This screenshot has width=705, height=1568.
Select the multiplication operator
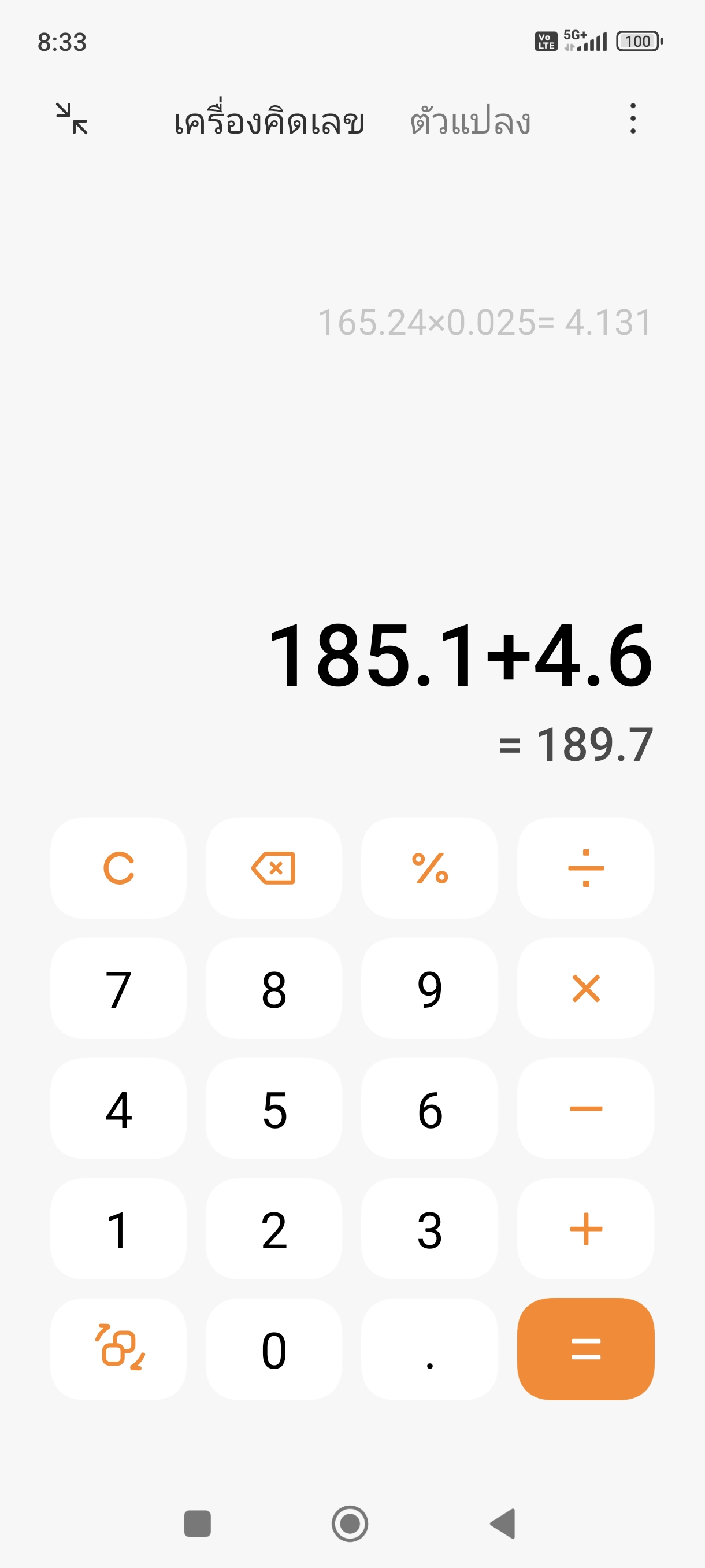point(586,988)
